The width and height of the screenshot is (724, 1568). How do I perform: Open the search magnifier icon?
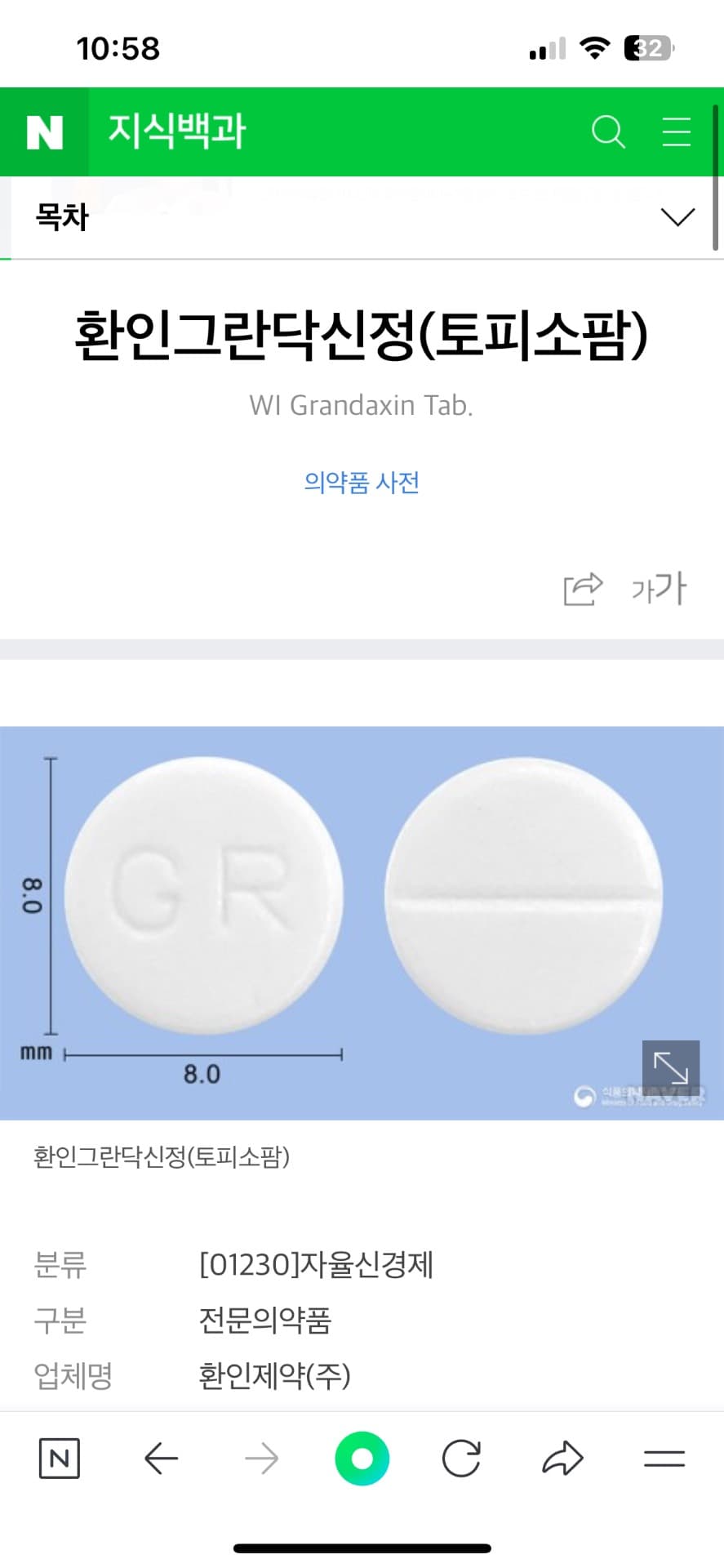(608, 131)
